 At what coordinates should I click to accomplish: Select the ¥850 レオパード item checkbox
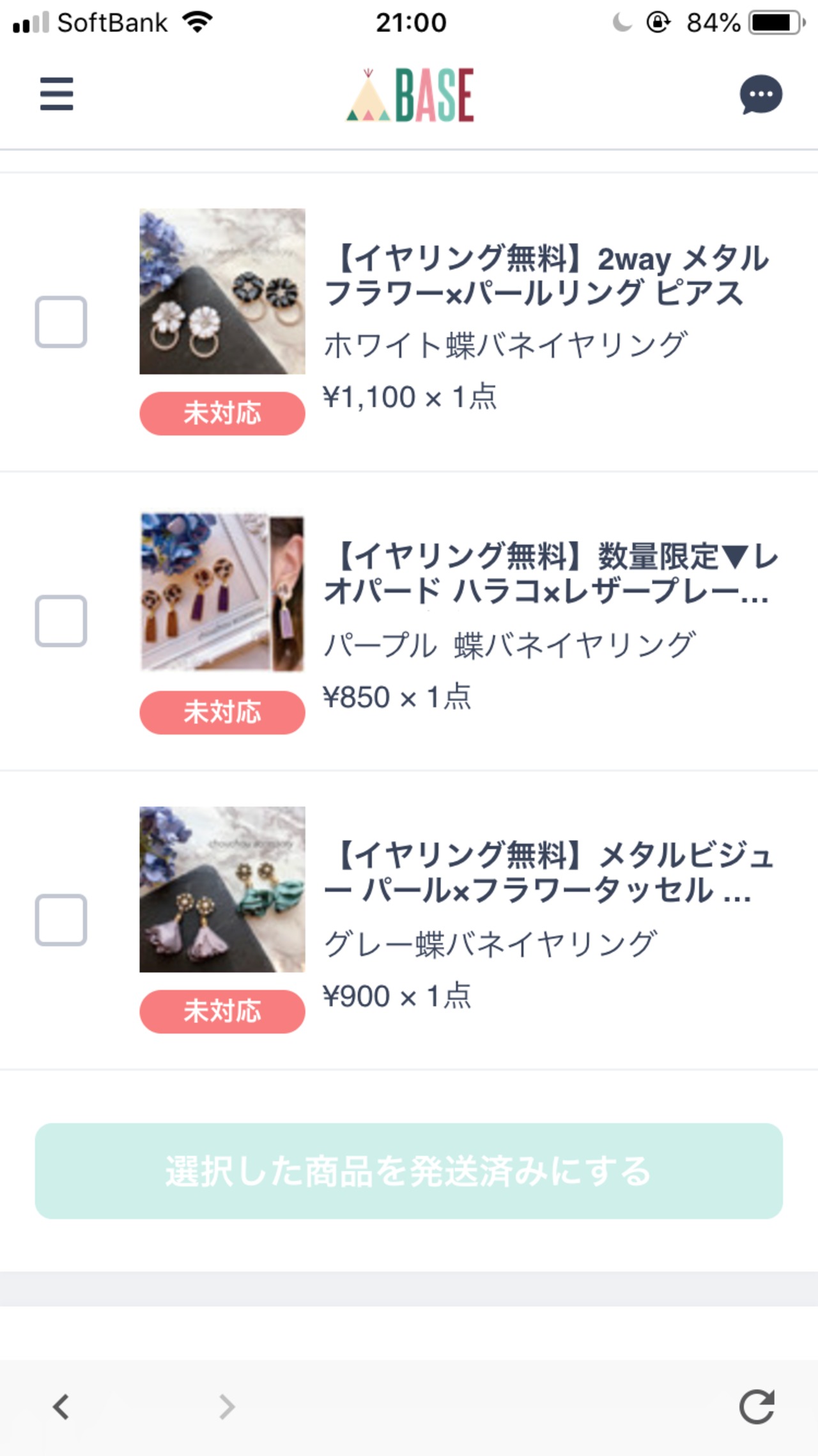pyautogui.click(x=61, y=621)
